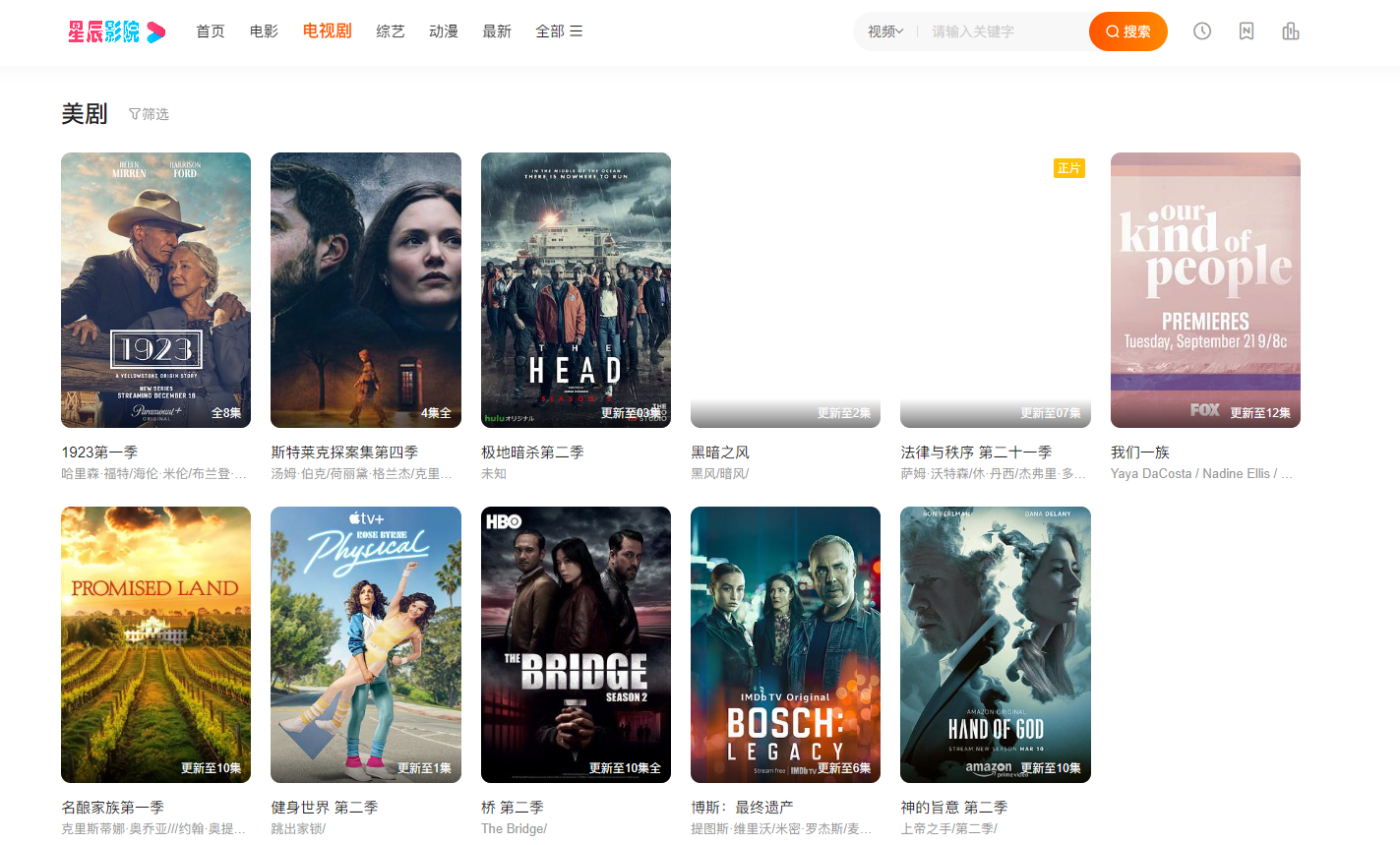Open the 筛选 filter option

pos(150,114)
